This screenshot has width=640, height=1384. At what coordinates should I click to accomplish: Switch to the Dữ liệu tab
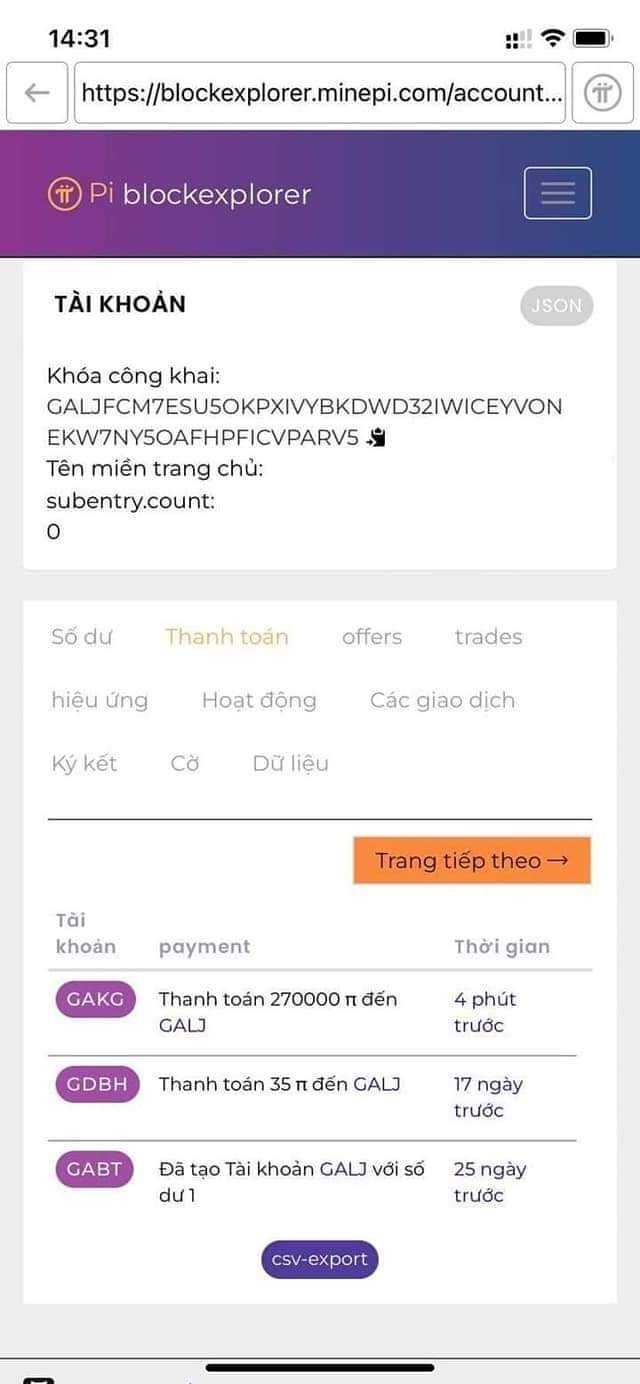point(290,763)
